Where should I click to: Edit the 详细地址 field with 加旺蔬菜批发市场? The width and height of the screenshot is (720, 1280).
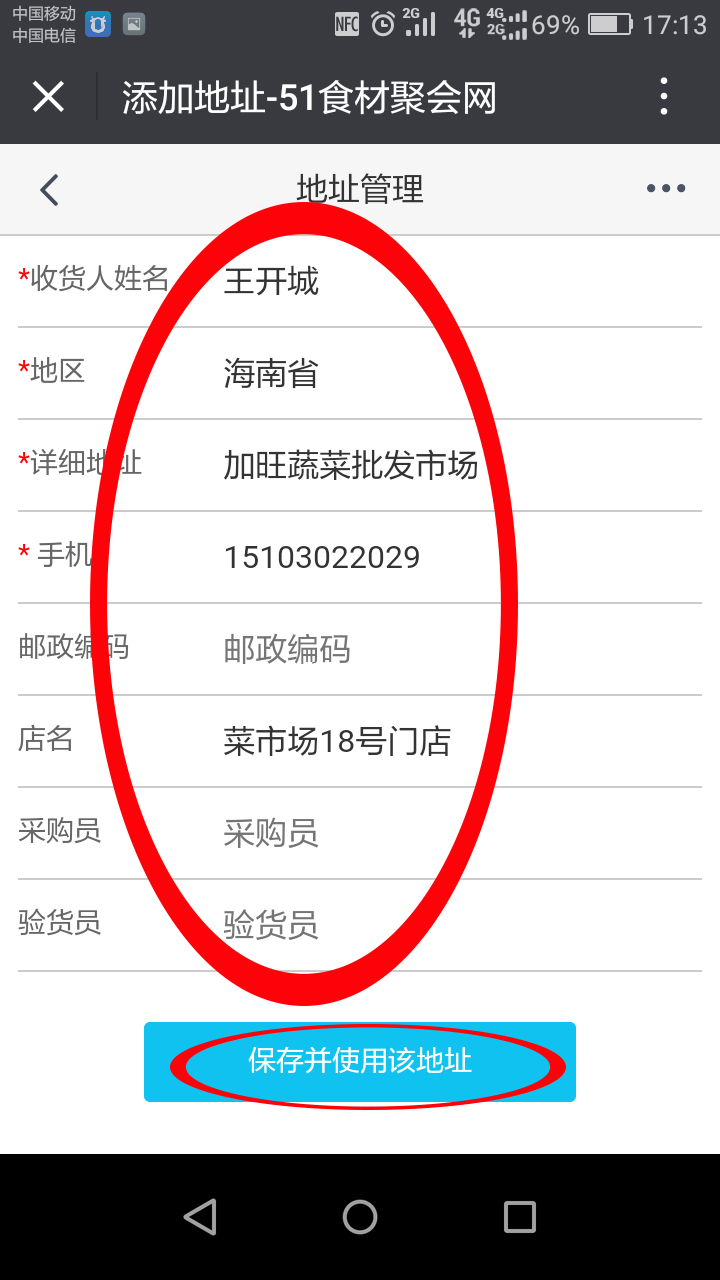462,465
